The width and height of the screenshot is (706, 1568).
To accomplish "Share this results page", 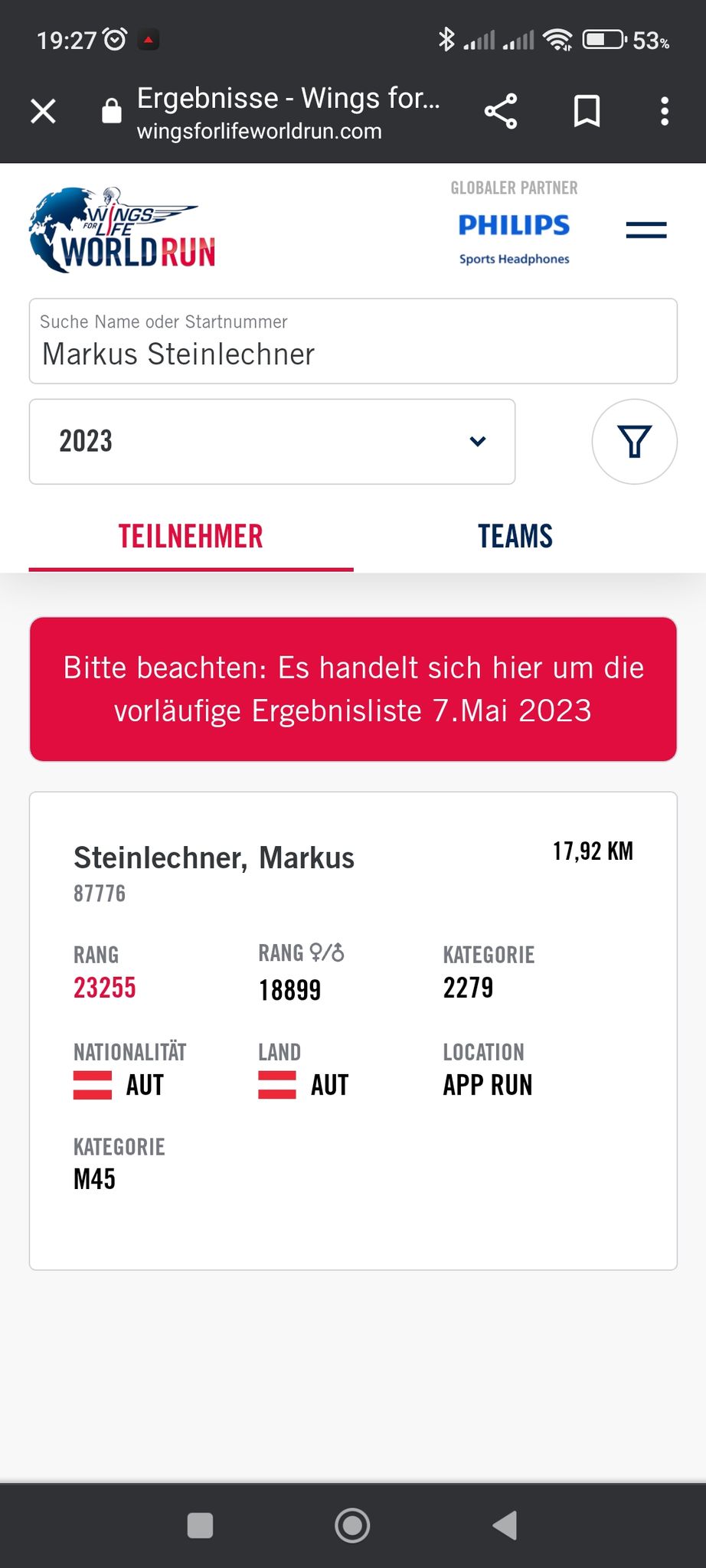I will (x=501, y=112).
